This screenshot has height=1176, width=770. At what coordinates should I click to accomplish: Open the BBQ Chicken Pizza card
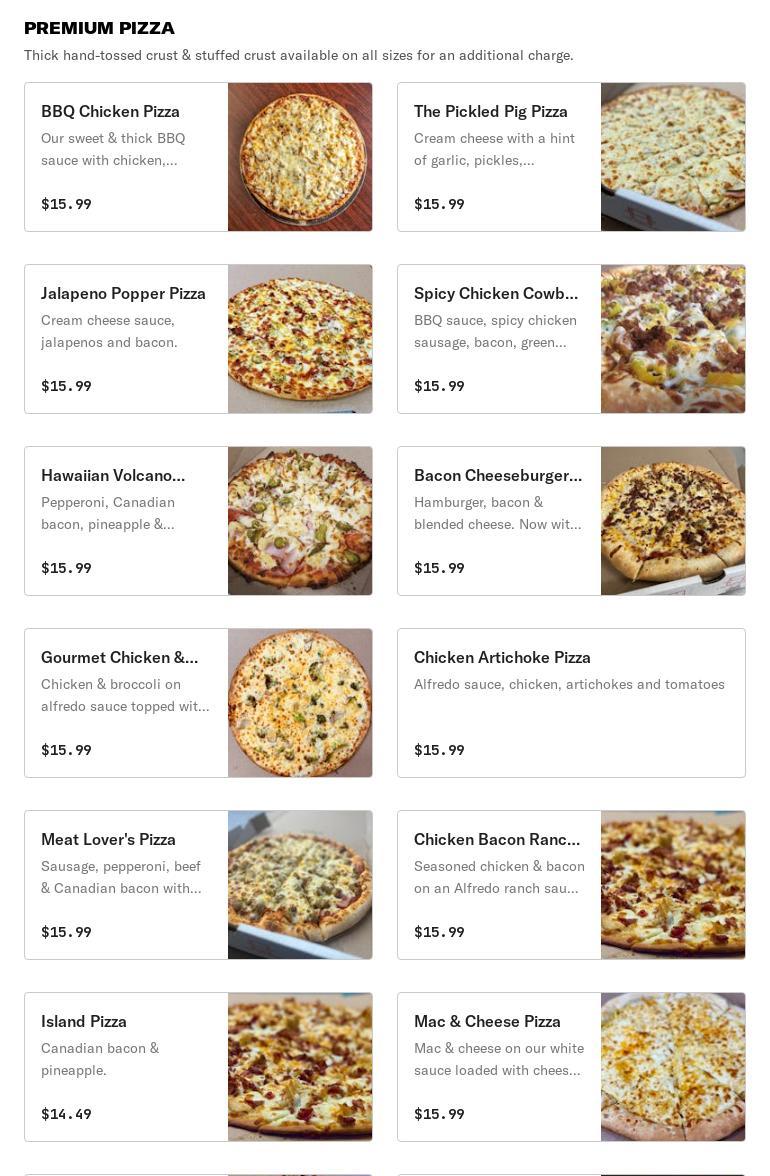198,157
